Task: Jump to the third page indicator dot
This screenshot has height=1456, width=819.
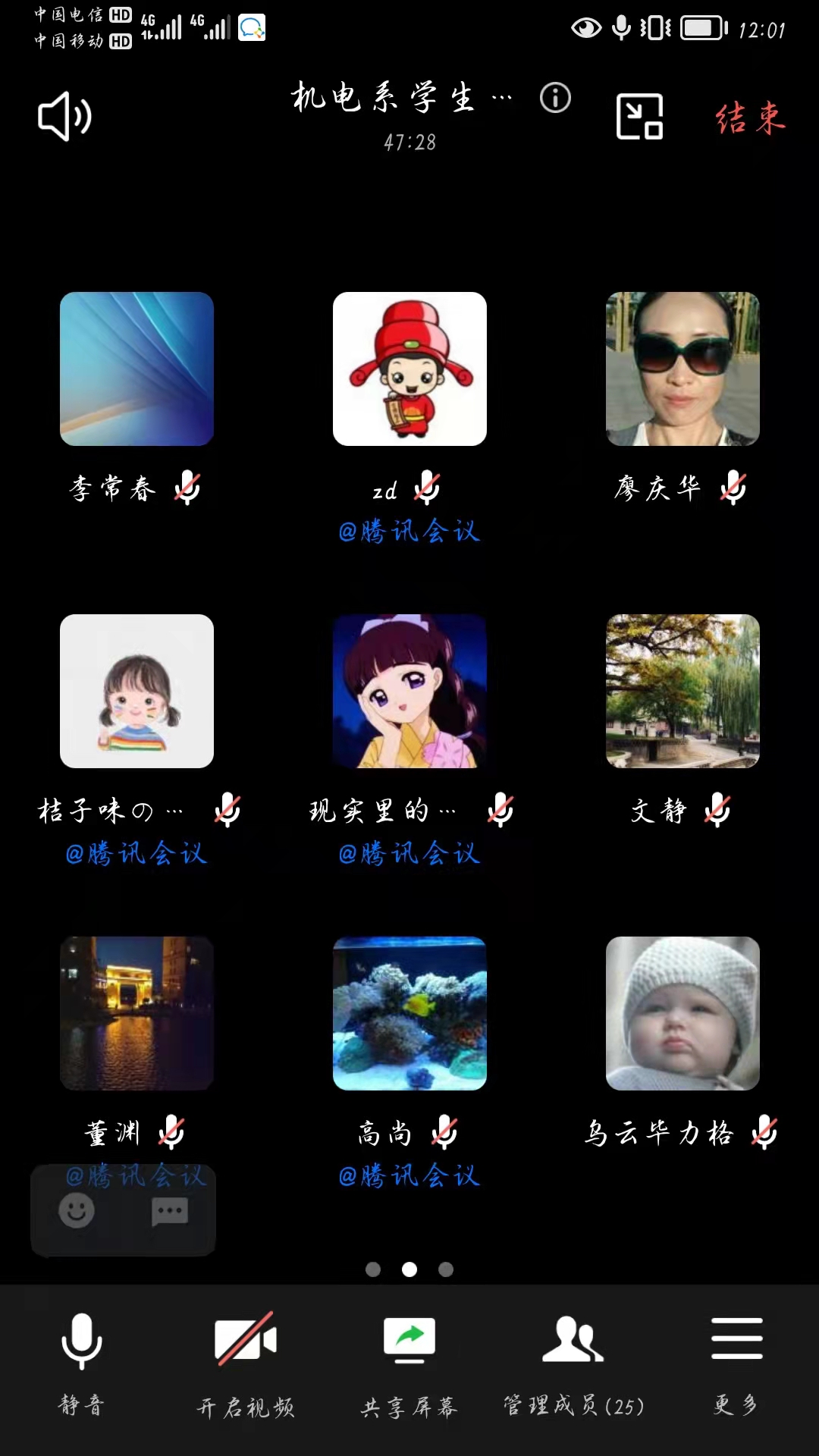Action: (x=446, y=1269)
